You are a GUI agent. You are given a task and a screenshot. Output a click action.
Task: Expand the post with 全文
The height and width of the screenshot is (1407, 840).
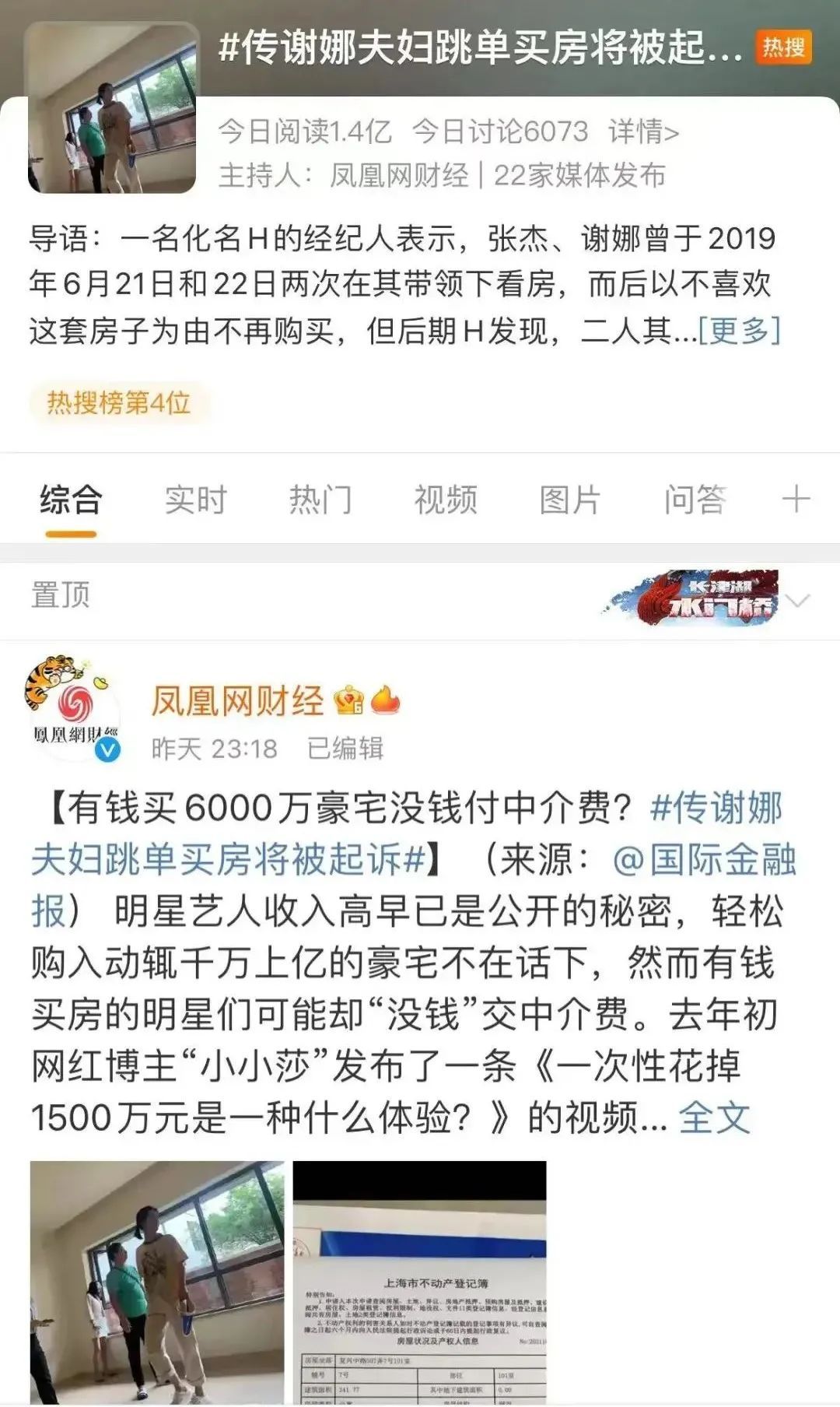click(x=714, y=1118)
